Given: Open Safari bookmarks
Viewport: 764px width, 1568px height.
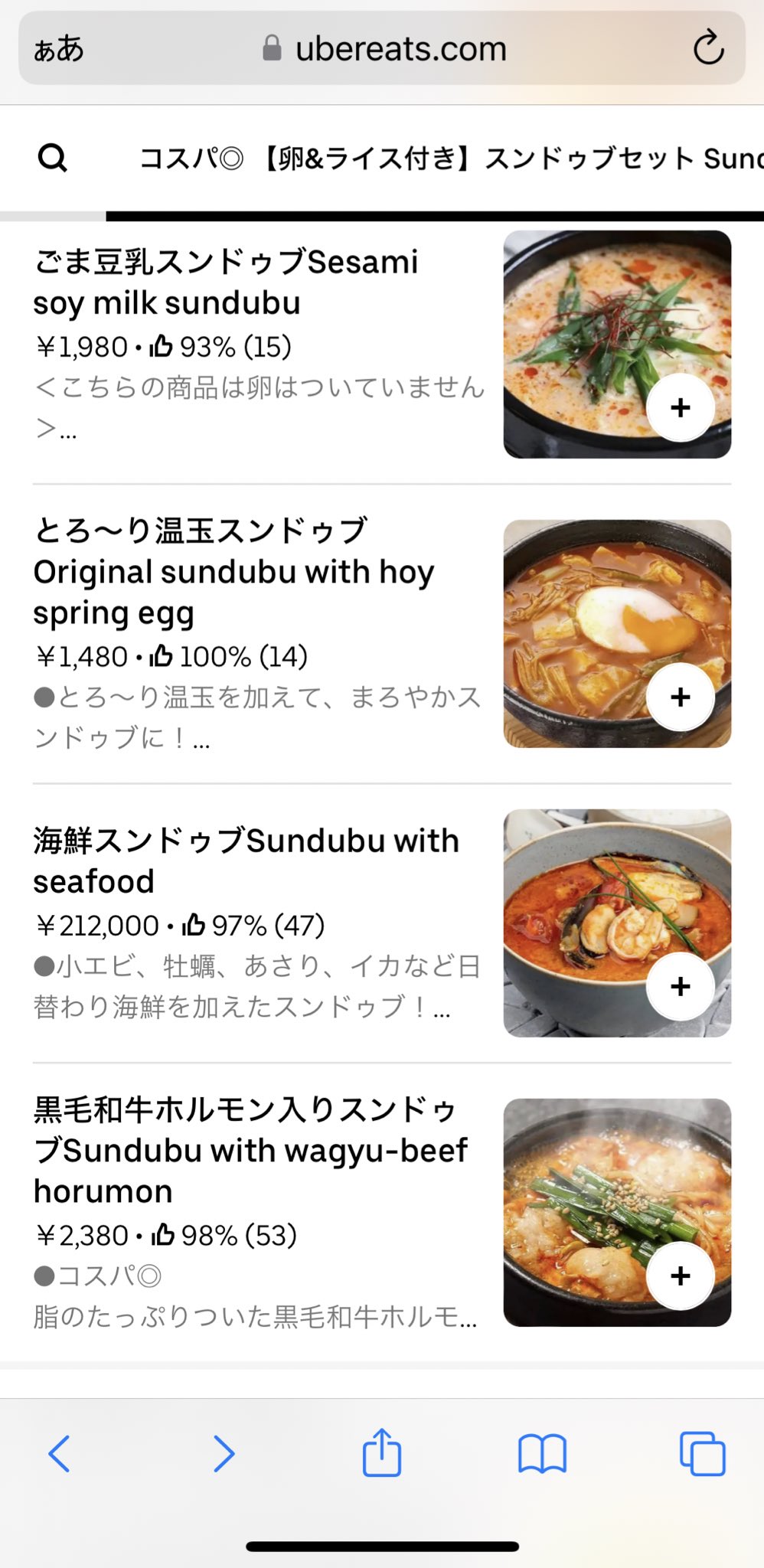Looking at the screenshot, I should (x=542, y=1453).
